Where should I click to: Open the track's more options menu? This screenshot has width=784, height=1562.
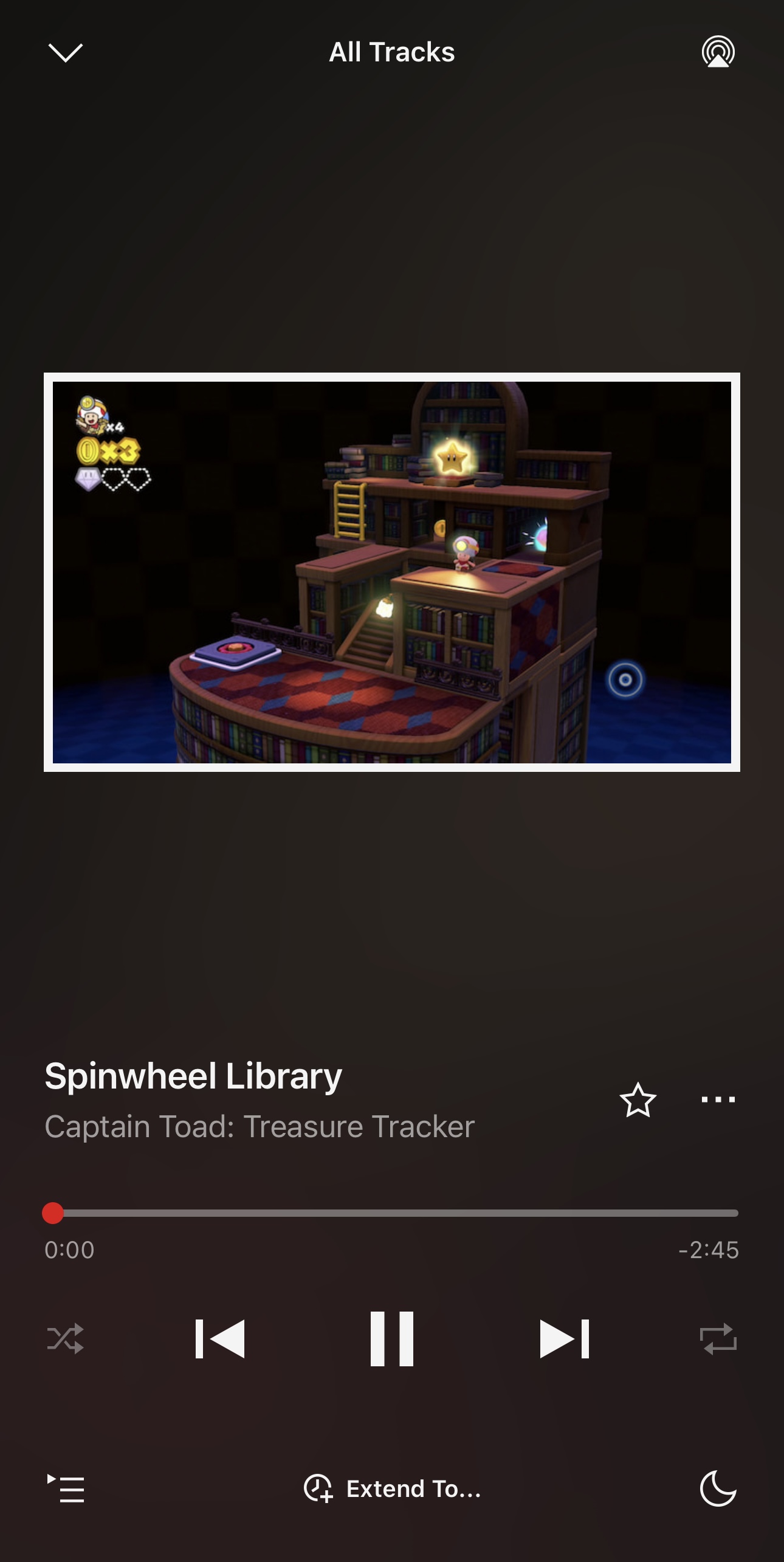[x=718, y=1099]
